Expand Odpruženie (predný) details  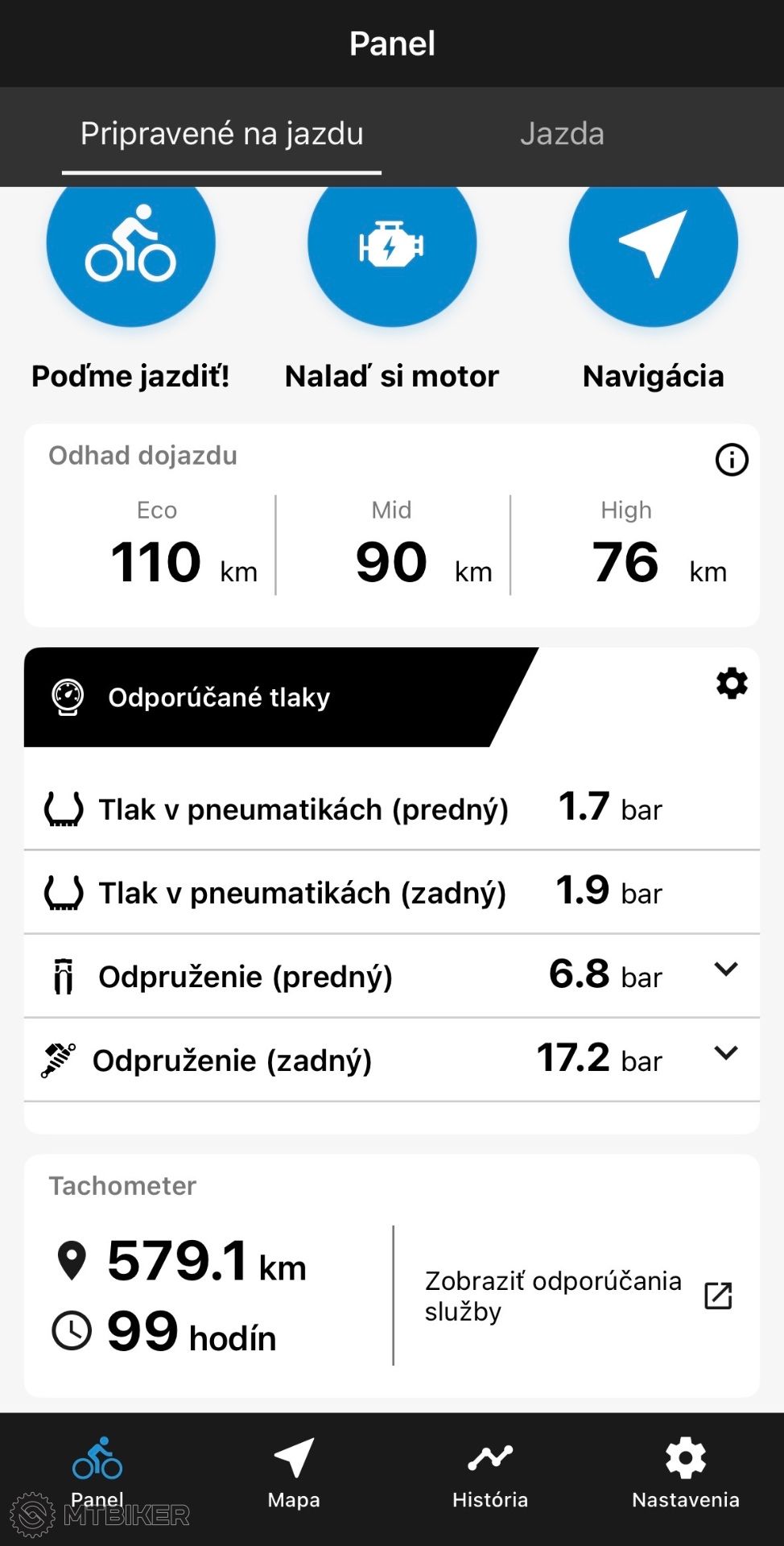[725, 969]
